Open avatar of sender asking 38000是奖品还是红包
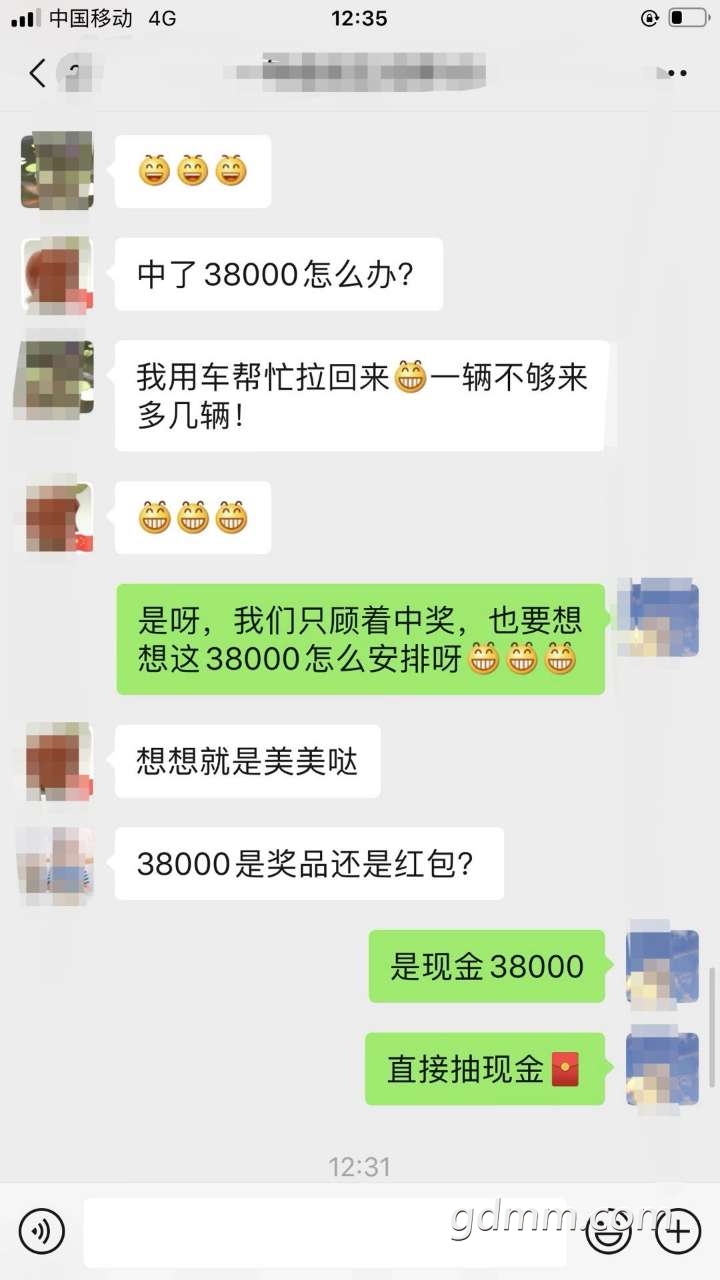 point(58,862)
